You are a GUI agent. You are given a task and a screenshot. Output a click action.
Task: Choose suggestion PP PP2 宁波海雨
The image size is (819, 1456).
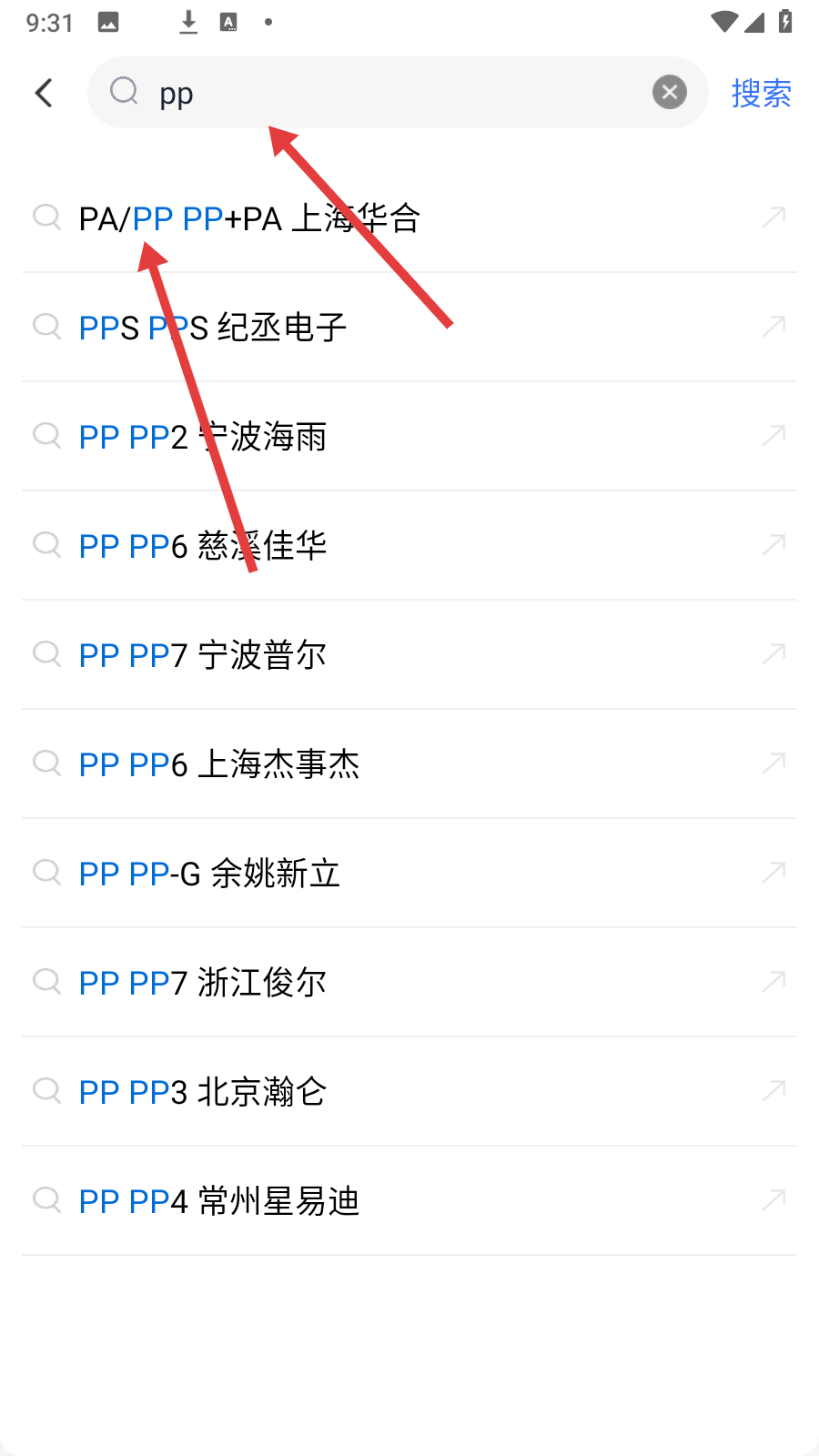(x=202, y=437)
